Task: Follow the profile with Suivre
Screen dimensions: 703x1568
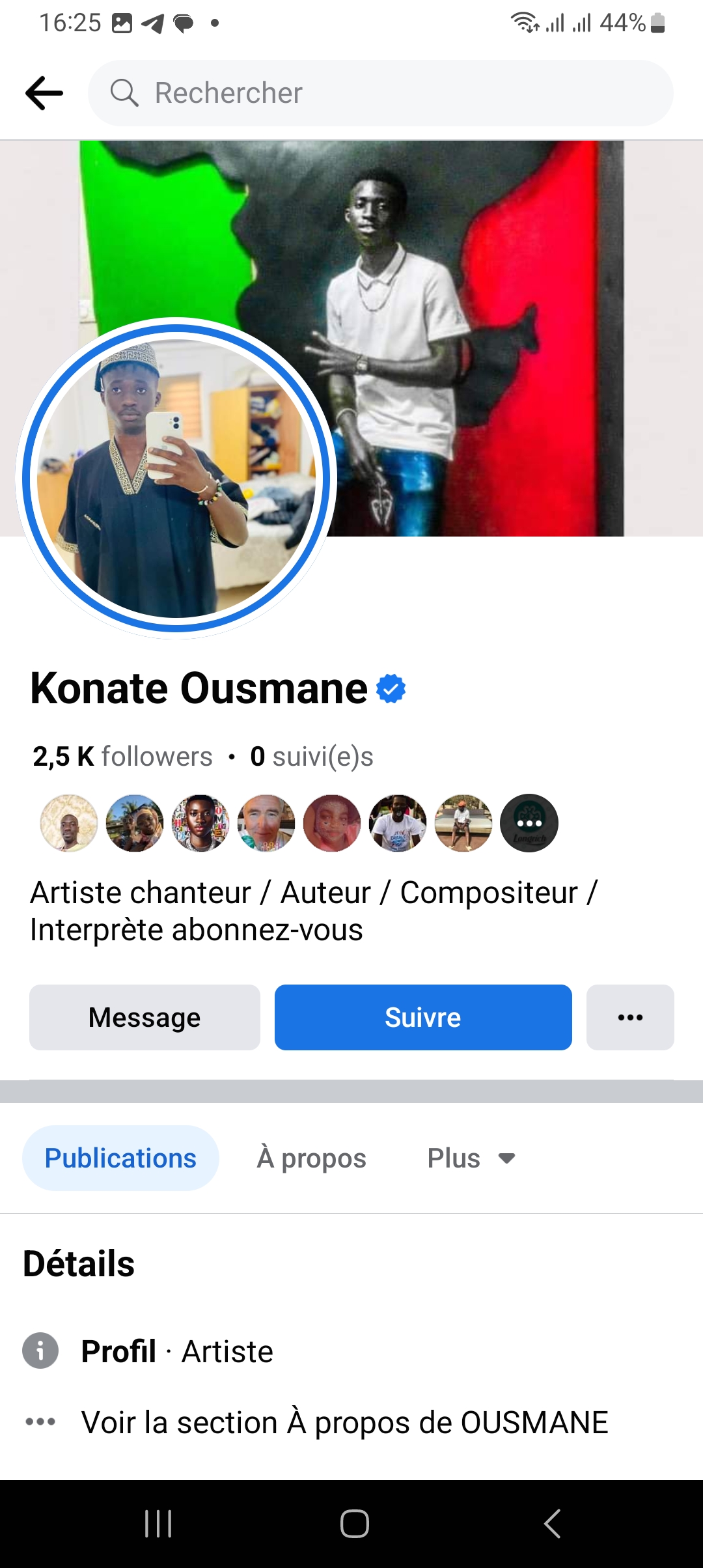Action: point(423,1017)
